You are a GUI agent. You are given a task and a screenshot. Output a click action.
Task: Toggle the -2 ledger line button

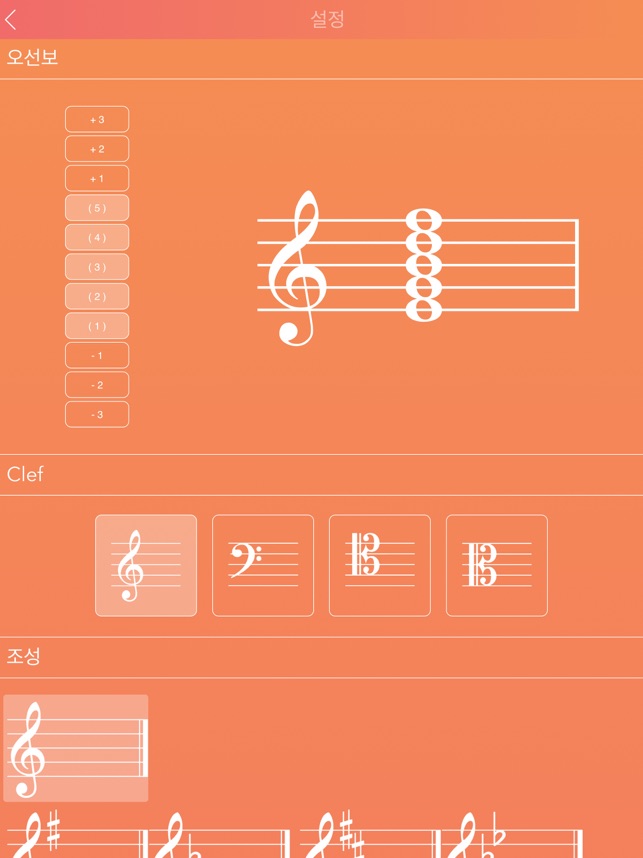(97, 385)
